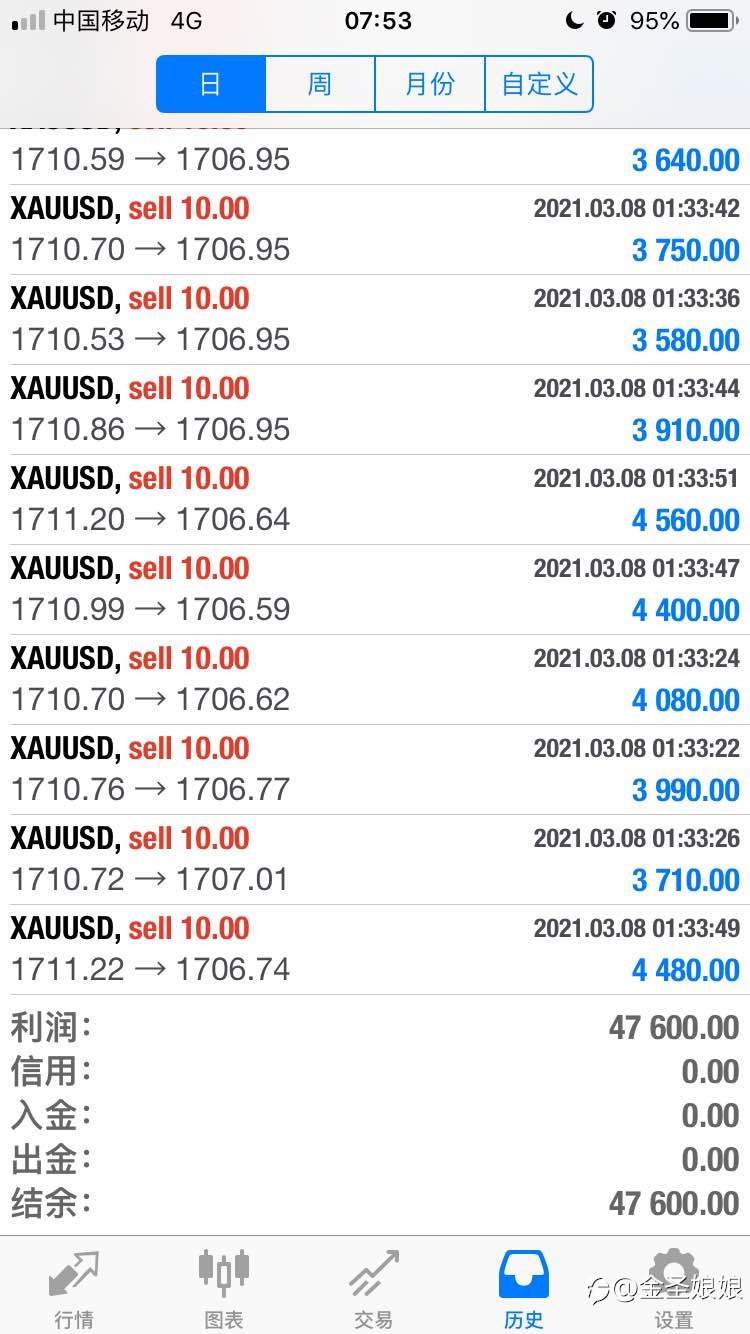
Task: Expand the XAUUSD trade closed at 01:33:36
Action: (x=375, y=320)
